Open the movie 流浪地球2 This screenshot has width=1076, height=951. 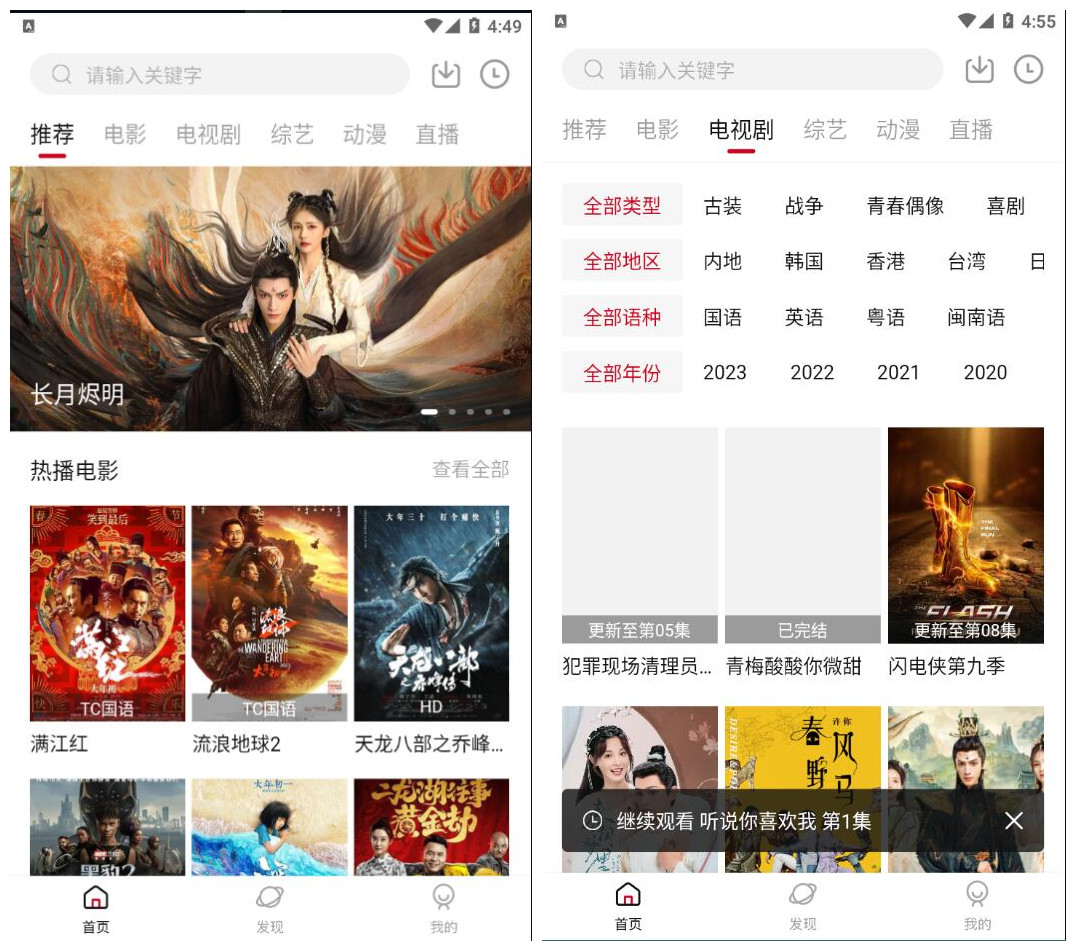coord(269,612)
